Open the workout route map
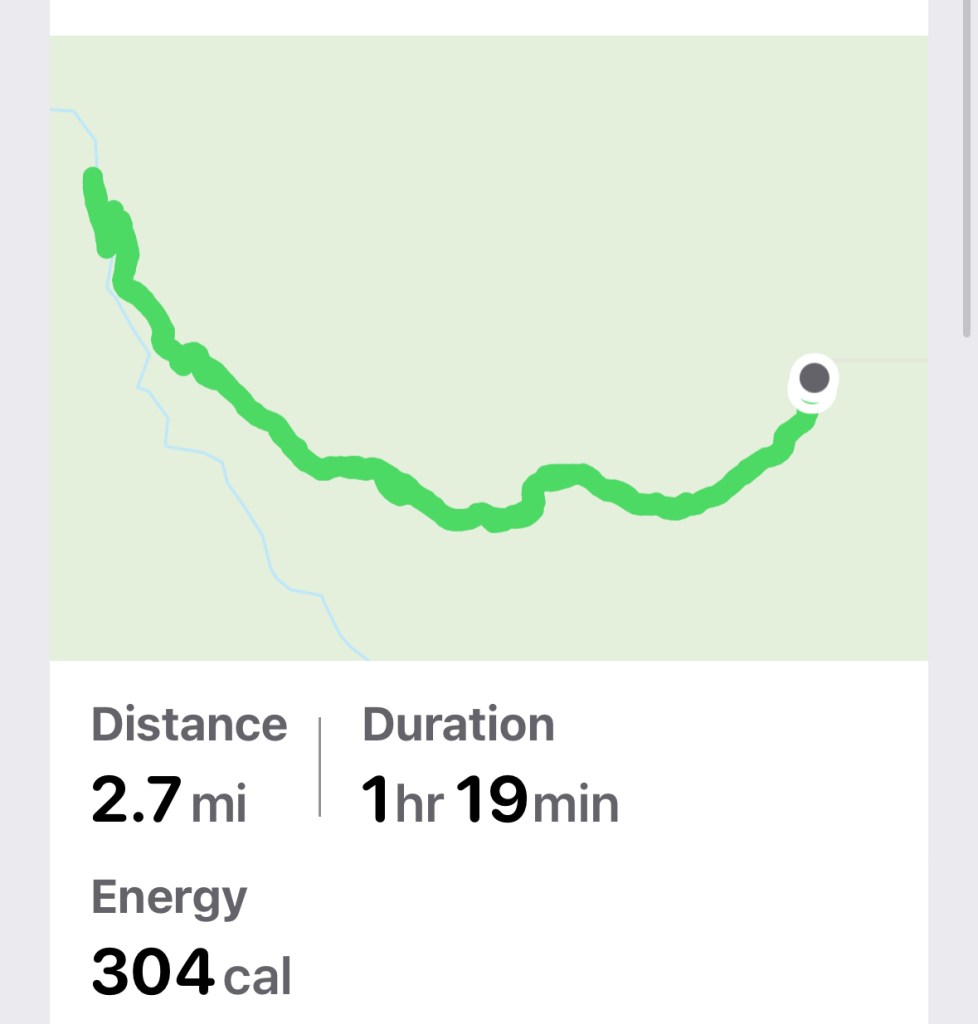 tap(488, 348)
